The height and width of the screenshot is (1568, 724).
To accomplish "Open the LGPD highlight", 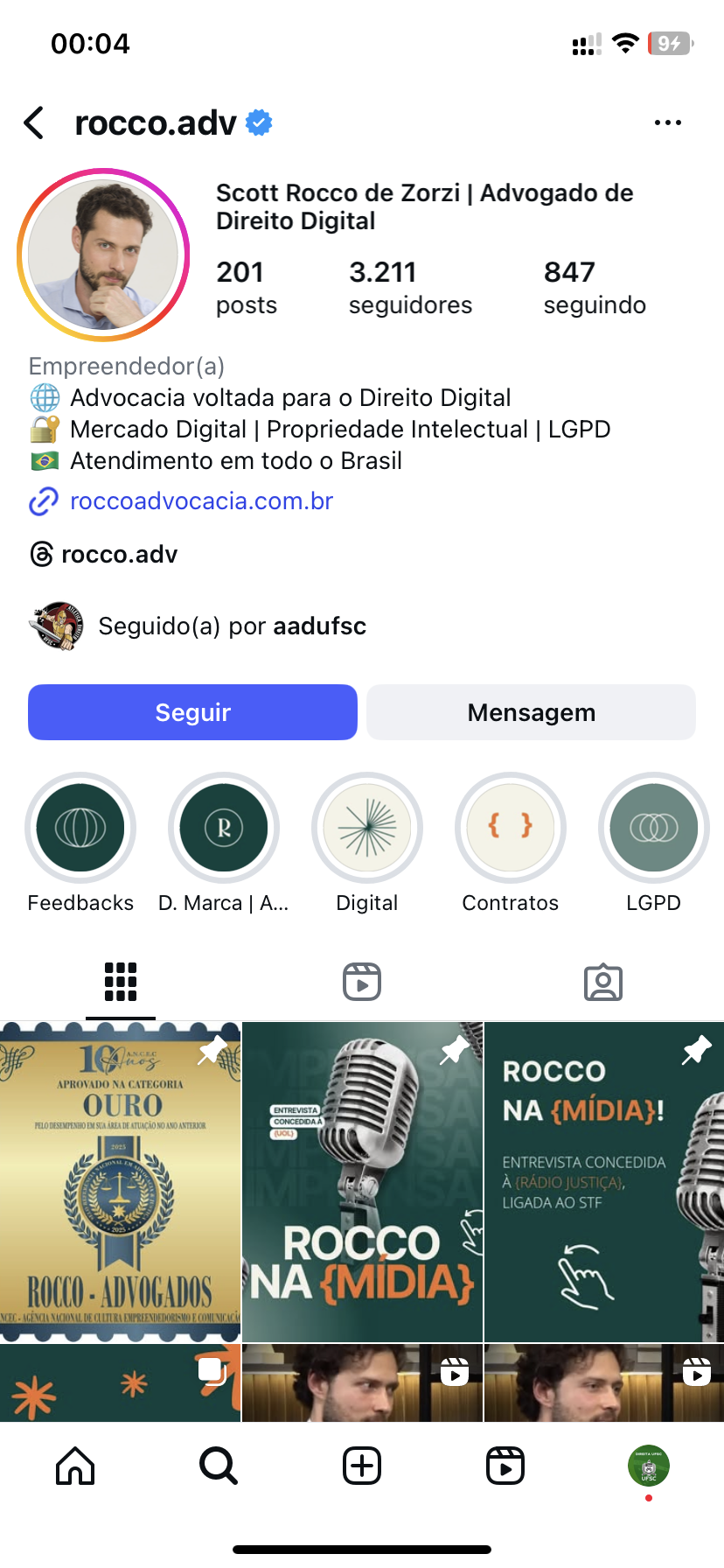I will tap(653, 828).
